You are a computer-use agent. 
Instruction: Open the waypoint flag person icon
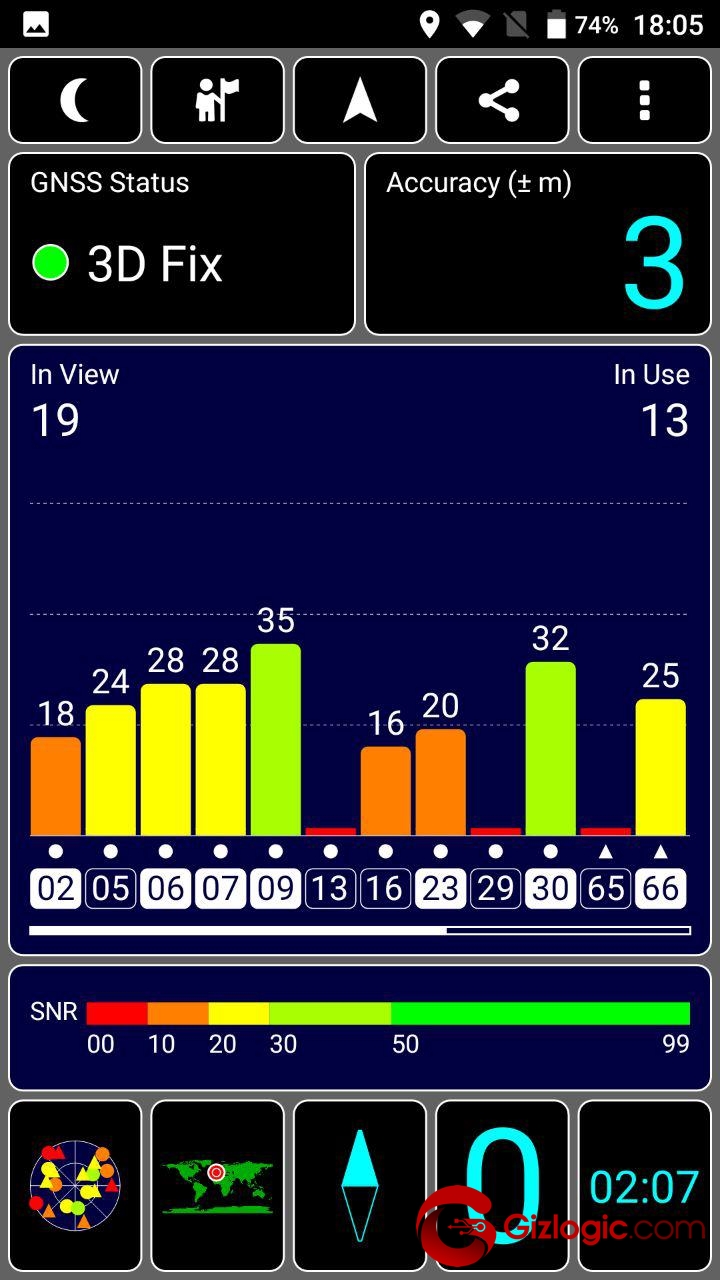[x=217, y=101]
